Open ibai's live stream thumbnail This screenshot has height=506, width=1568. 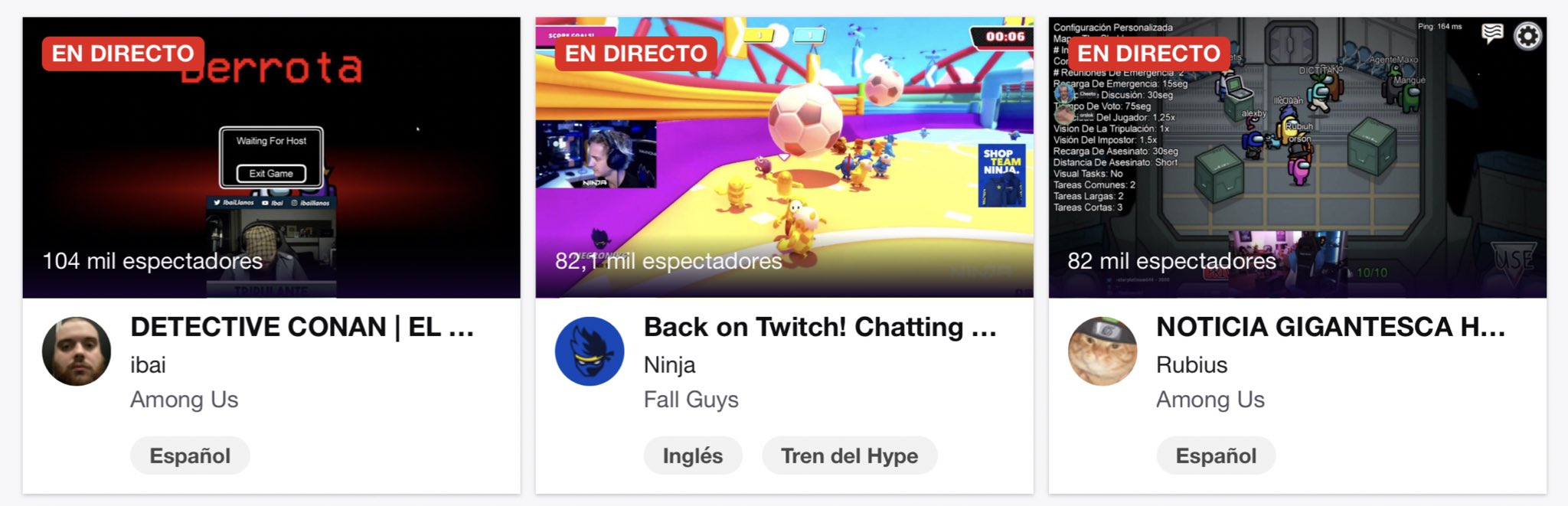[271, 157]
